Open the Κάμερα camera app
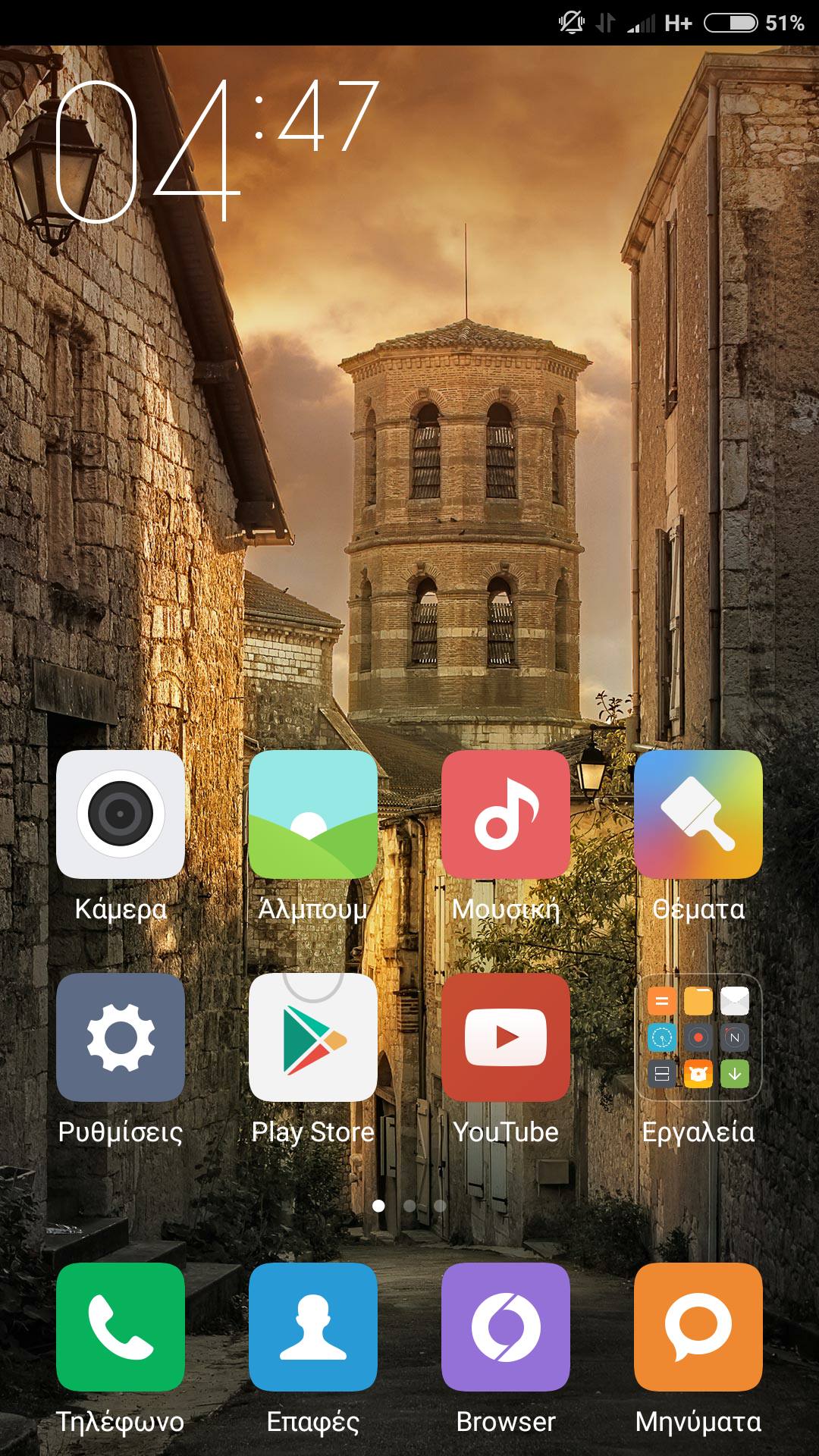The image size is (819, 1456). (x=121, y=814)
